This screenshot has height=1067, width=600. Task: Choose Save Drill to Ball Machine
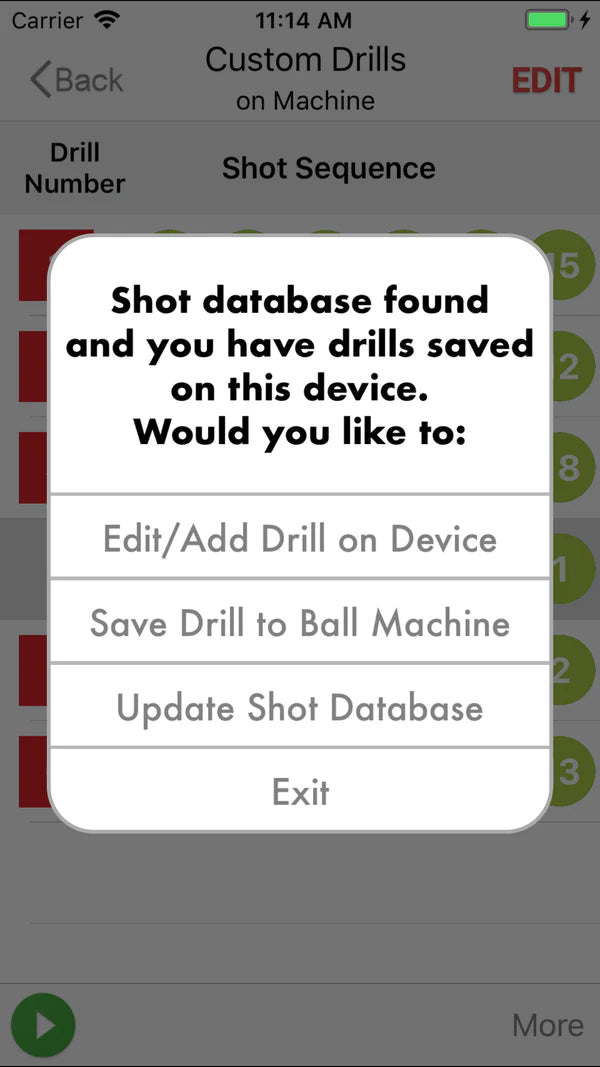pos(300,623)
